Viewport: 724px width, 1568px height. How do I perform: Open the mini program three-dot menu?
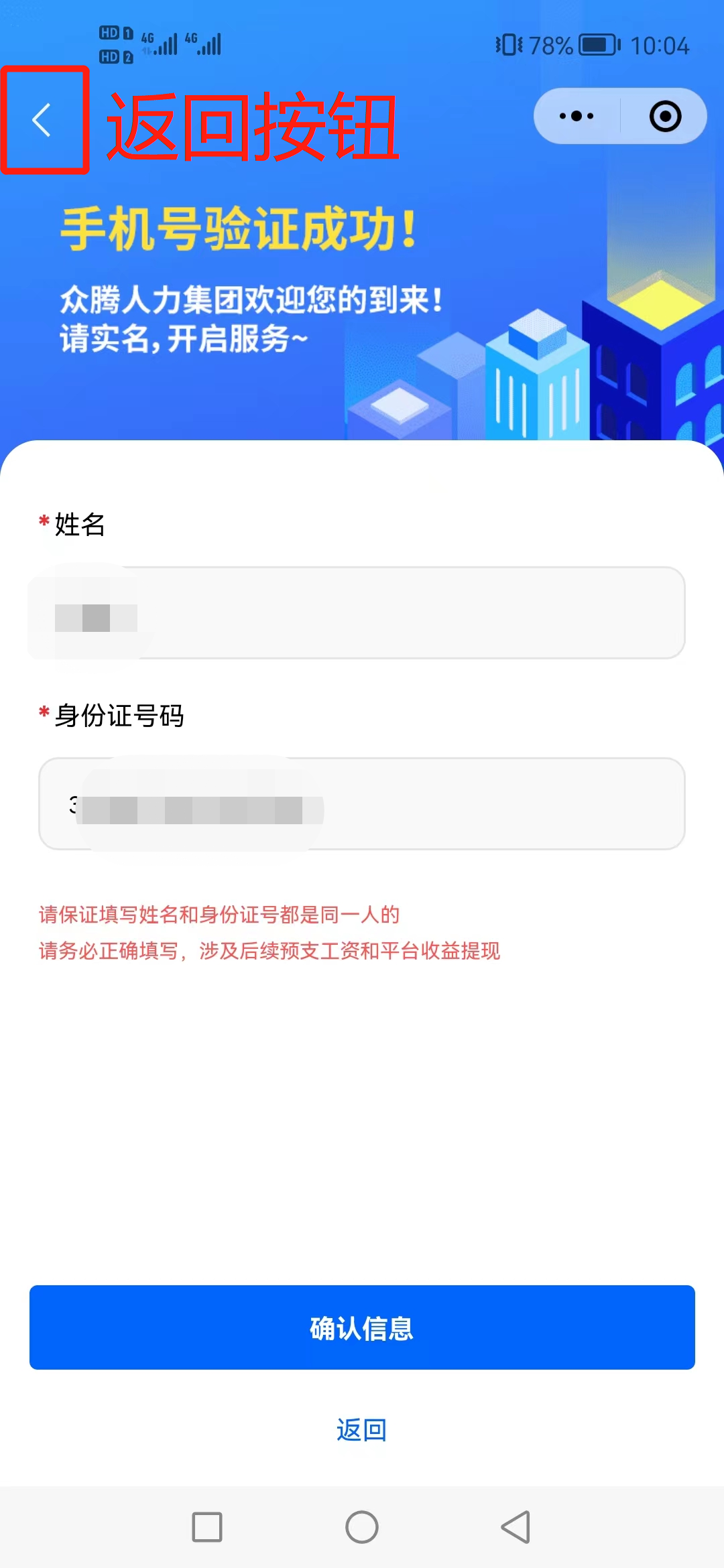click(577, 116)
